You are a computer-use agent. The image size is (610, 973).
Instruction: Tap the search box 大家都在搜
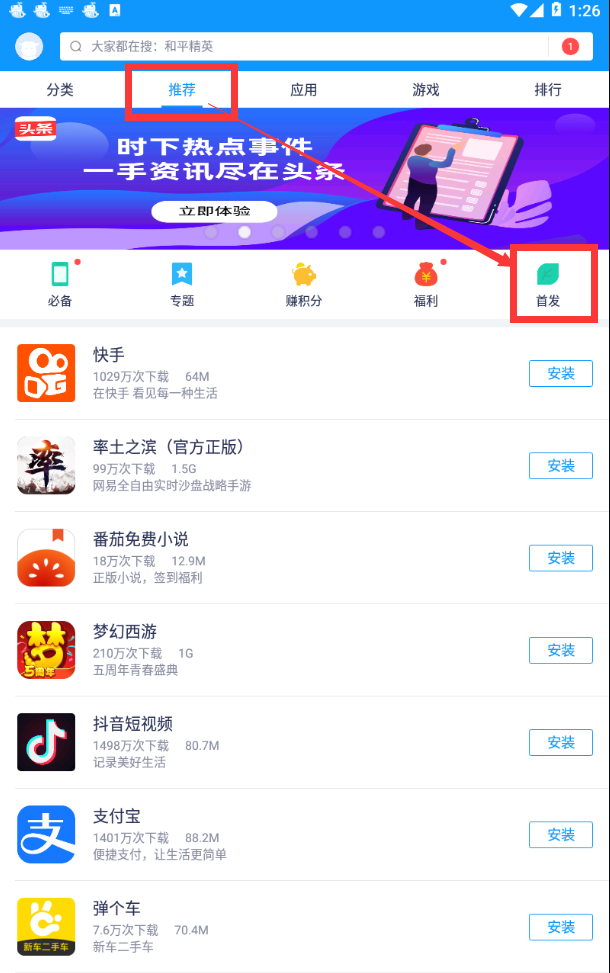pos(300,46)
